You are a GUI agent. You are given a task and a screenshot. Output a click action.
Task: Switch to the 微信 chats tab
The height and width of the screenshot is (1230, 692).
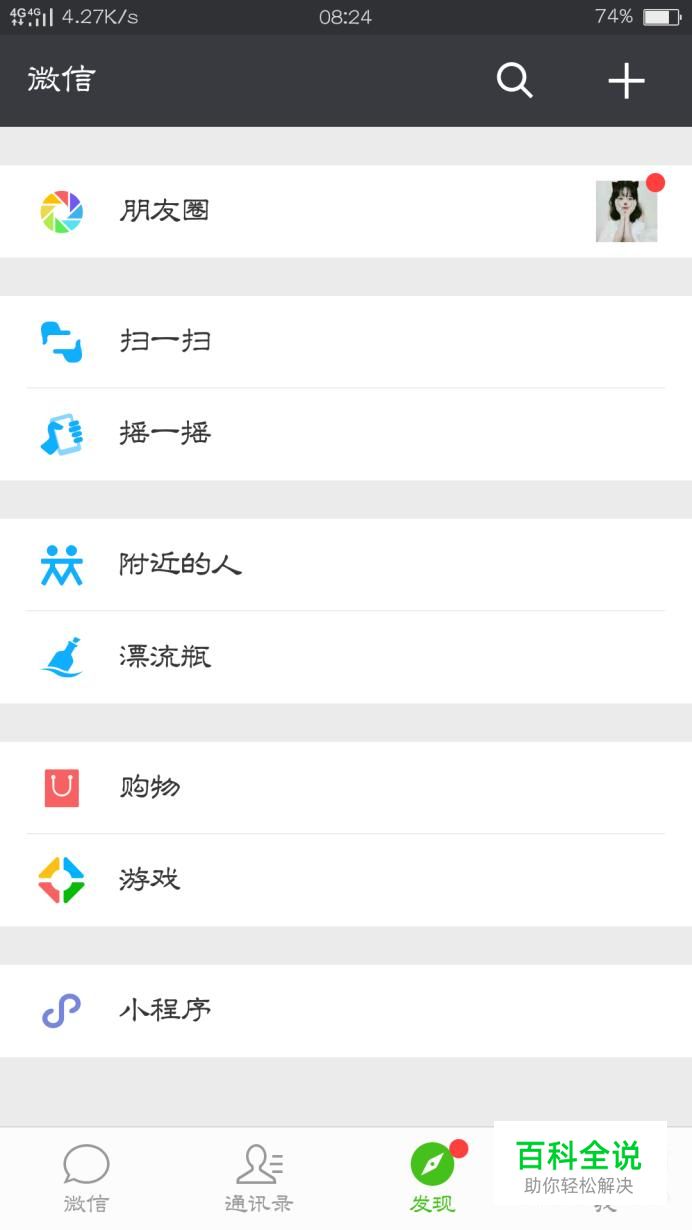click(86, 1178)
